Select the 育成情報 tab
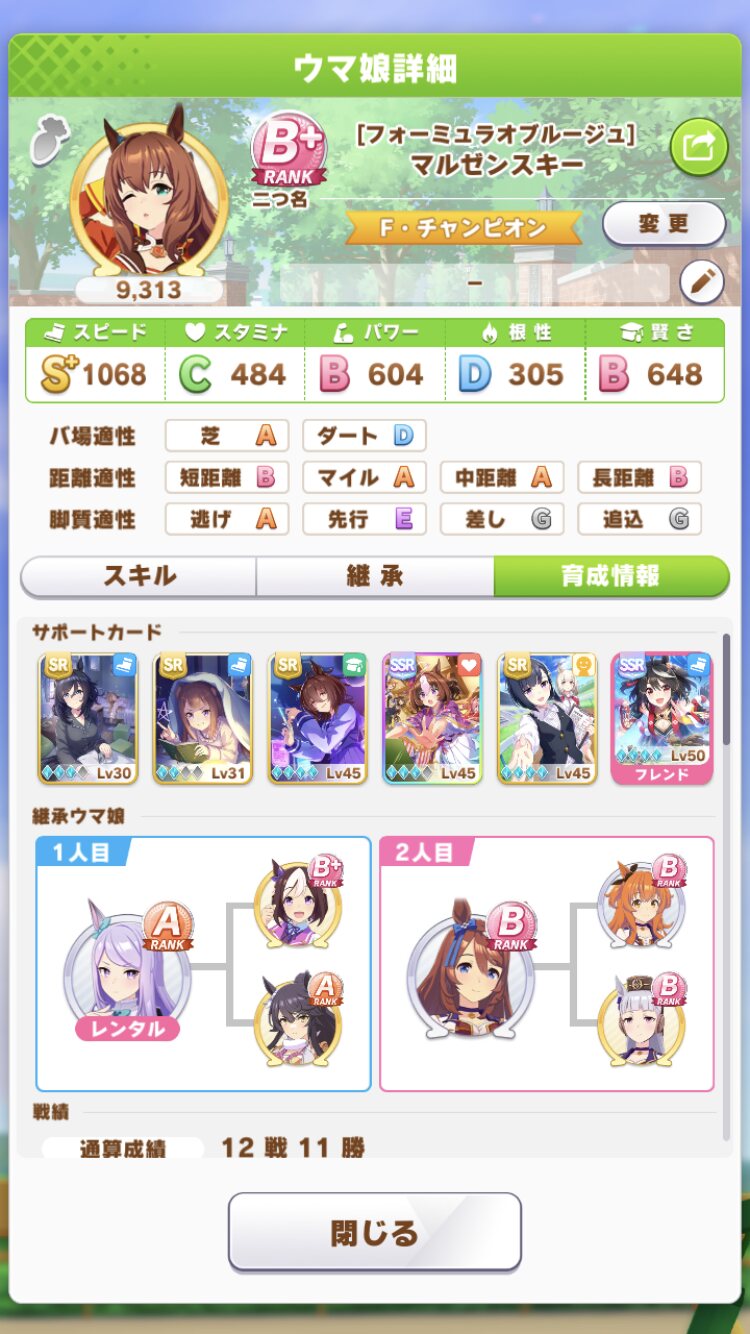This screenshot has height=1334, width=750. 611,576
